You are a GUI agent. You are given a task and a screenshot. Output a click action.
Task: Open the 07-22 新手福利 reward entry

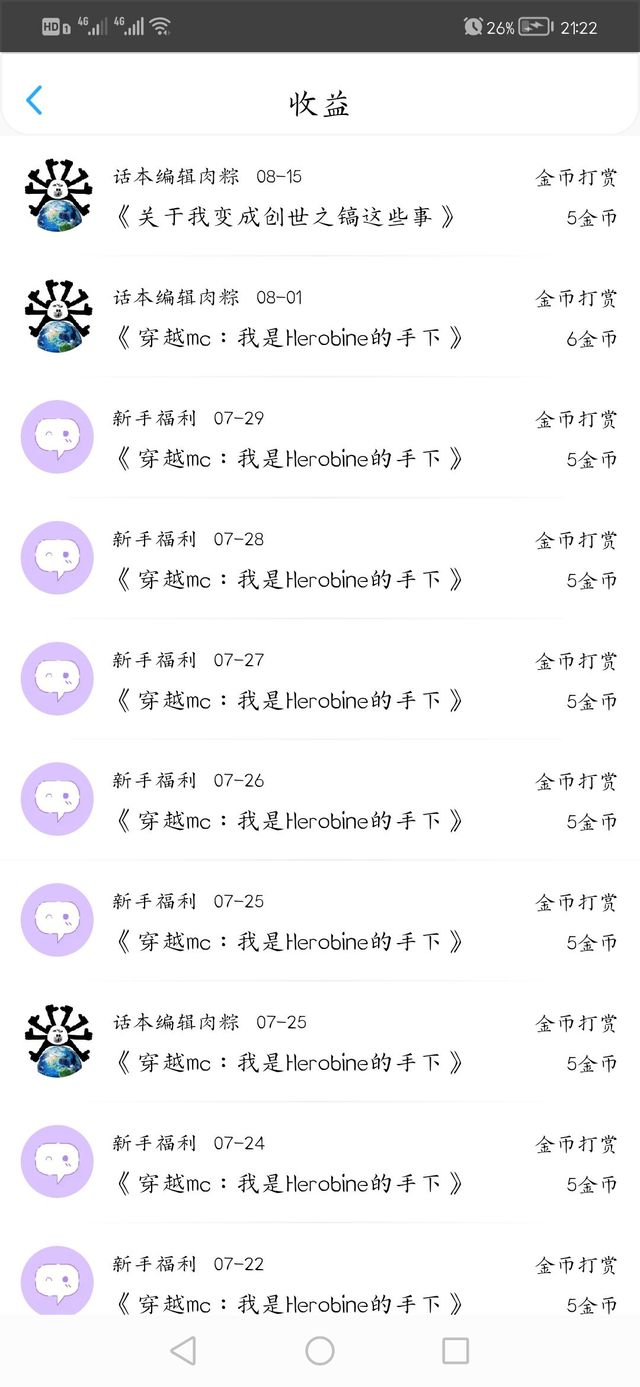tap(320, 1269)
